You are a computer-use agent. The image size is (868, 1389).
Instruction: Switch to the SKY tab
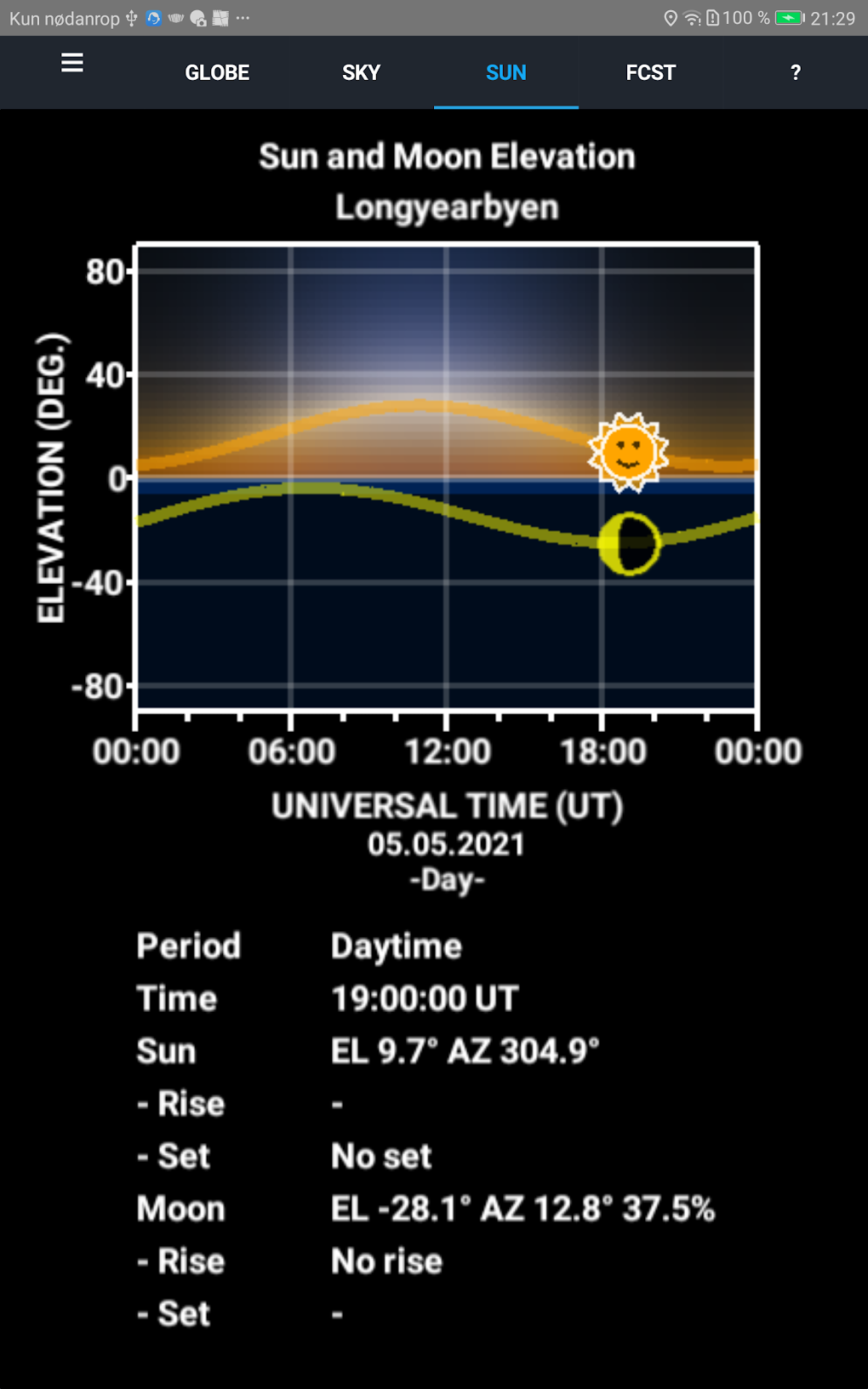pos(362,72)
